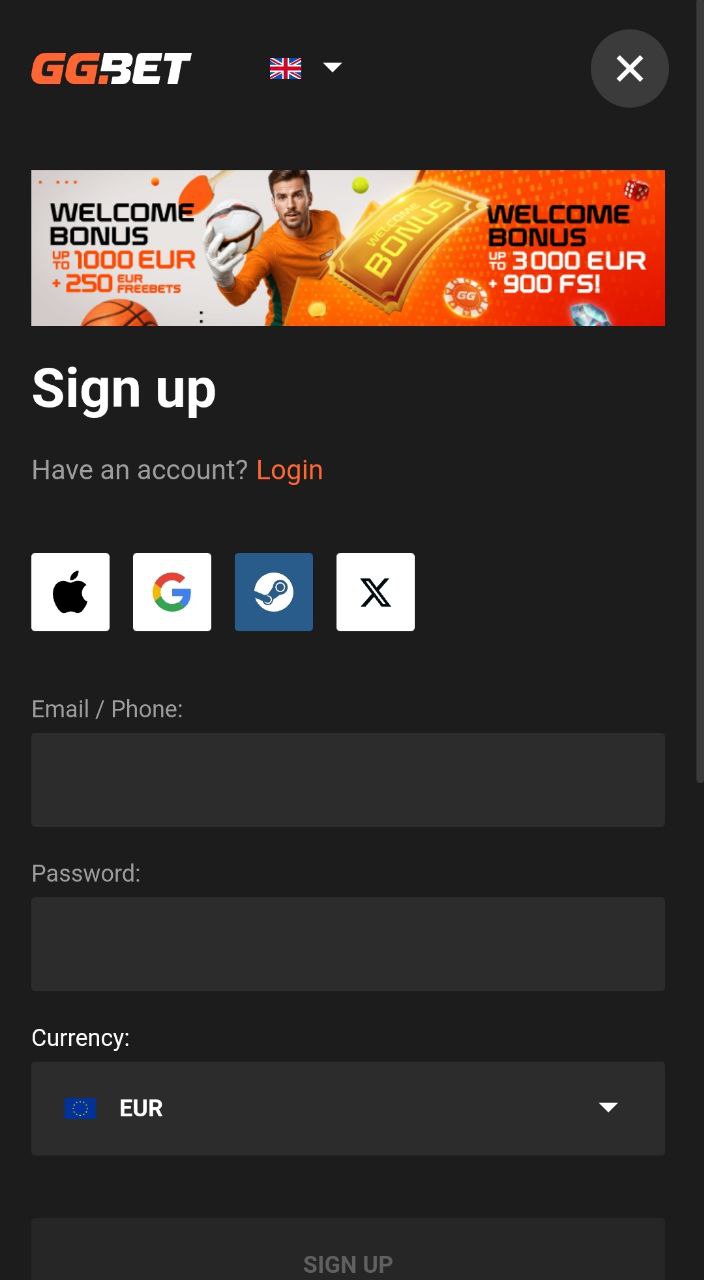This screenshot has height=1280, width=704.
Task: Expand the EUR currency dropdown
Action: [348, 1108]
